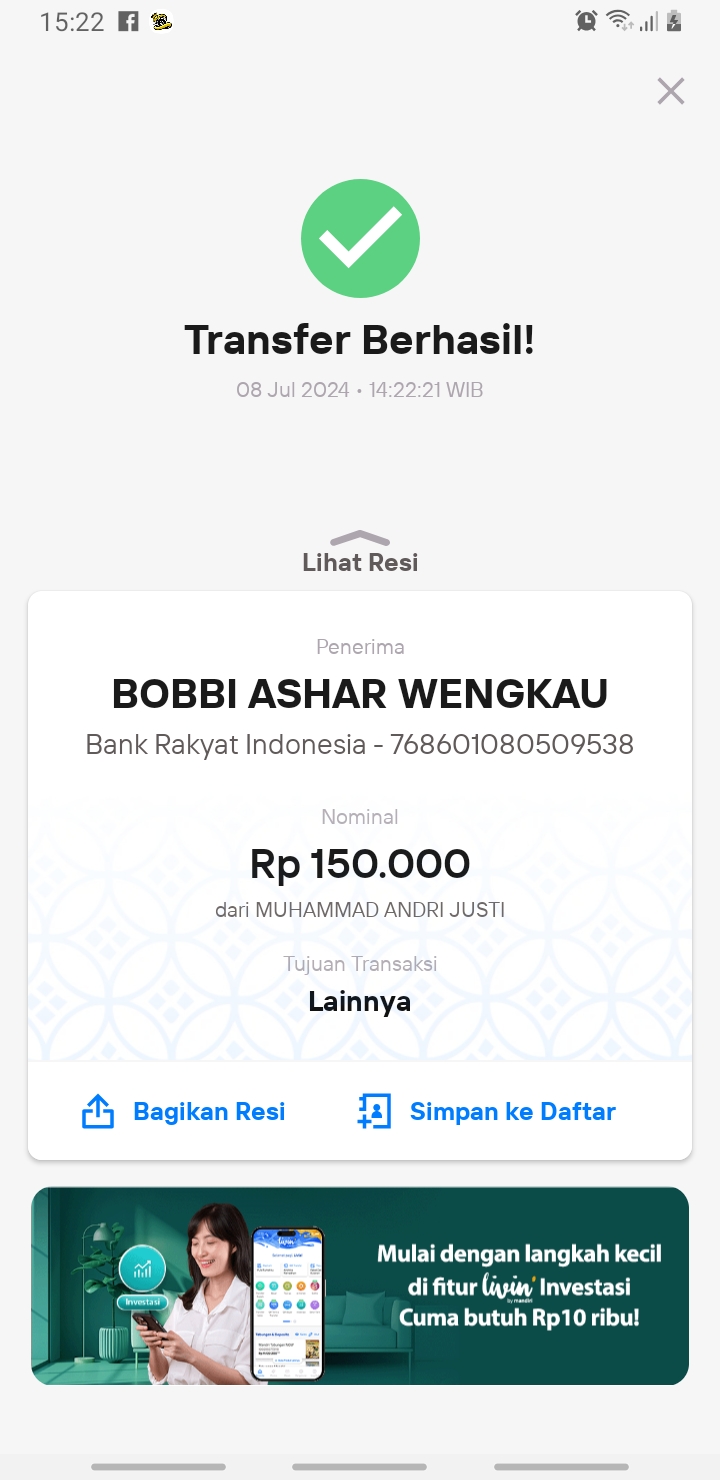Expand Lihat Resi to view the receipt
Viewport: 720px width, 1480px height.
[x=360, y=553]
